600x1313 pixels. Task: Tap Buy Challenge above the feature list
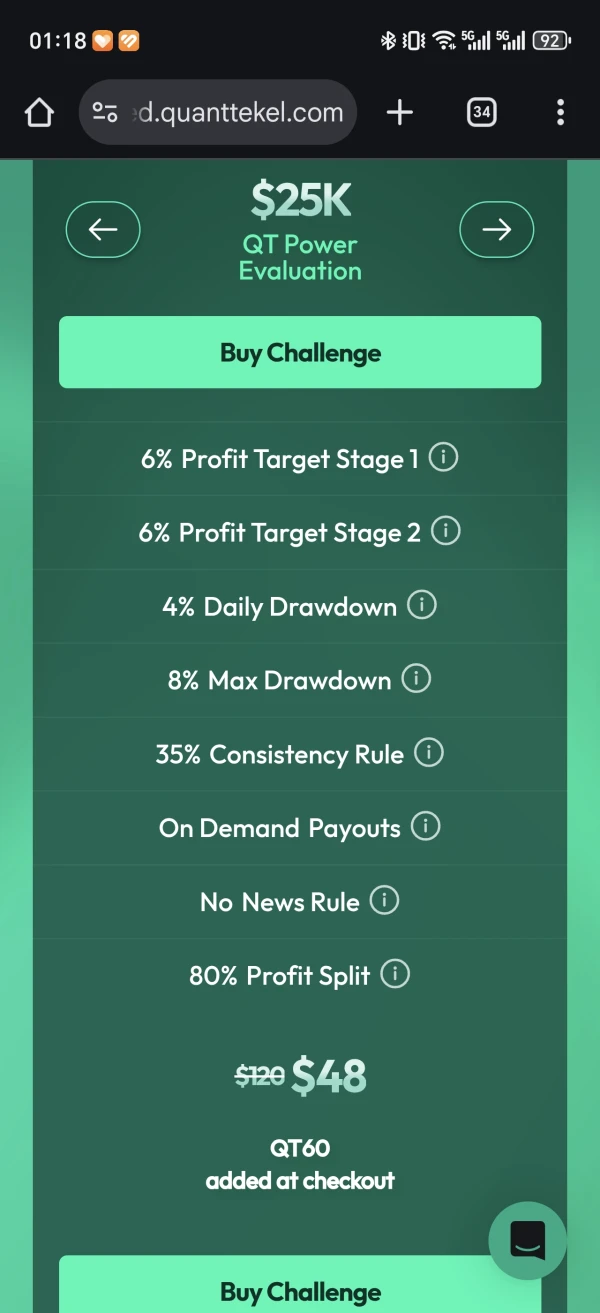coord(300,353)
